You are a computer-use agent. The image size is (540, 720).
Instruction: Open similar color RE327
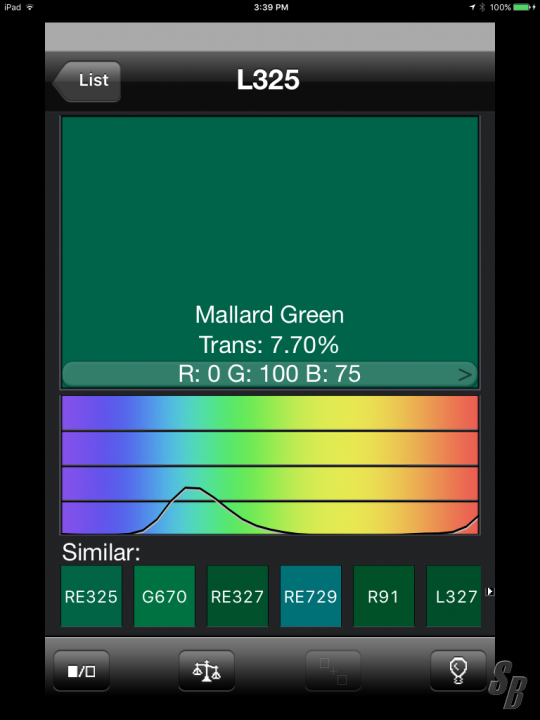237,596
